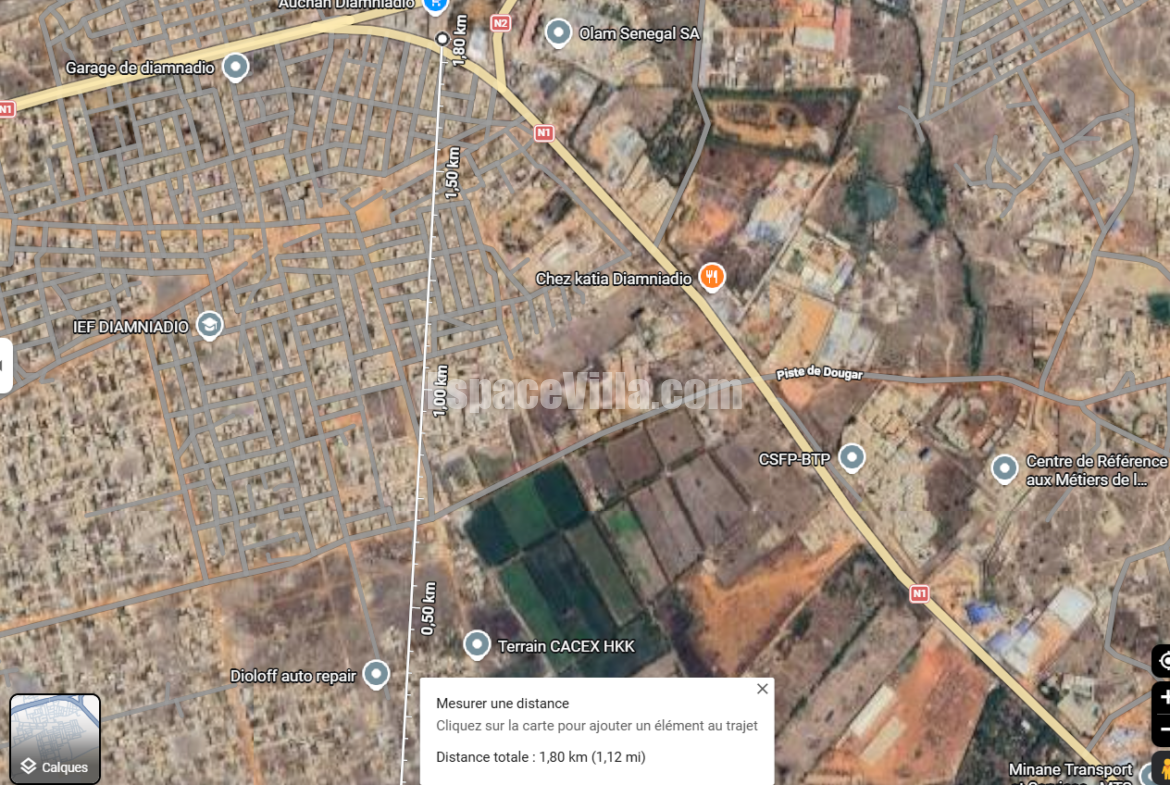This screenshot has width=1170, height=785.
Task: Select the Olam Senegal SA place pin
Action: pyautogui.click(x=558, y=34)
